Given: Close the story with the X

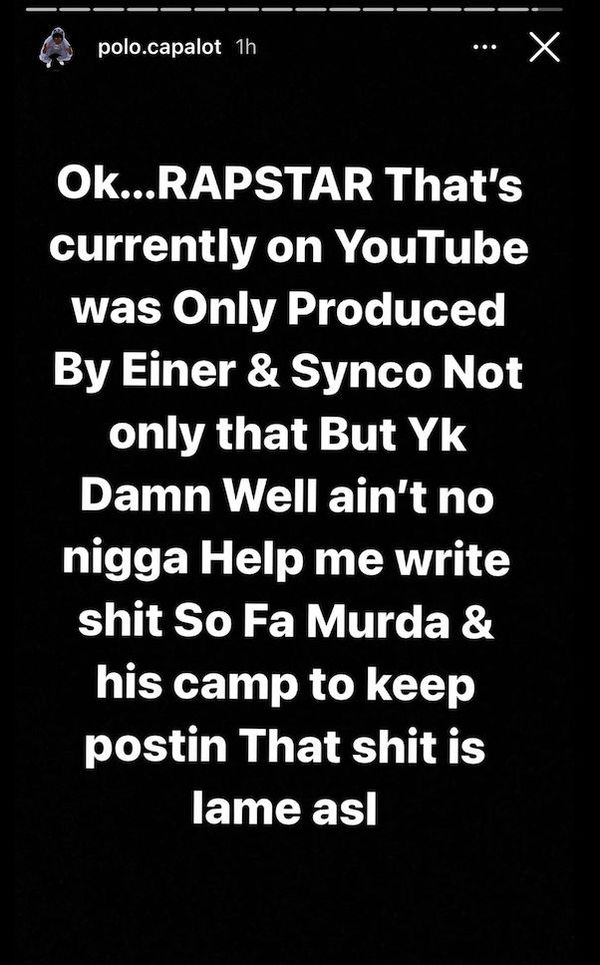Looking at the screenshot, I should (x=545, y=47).
